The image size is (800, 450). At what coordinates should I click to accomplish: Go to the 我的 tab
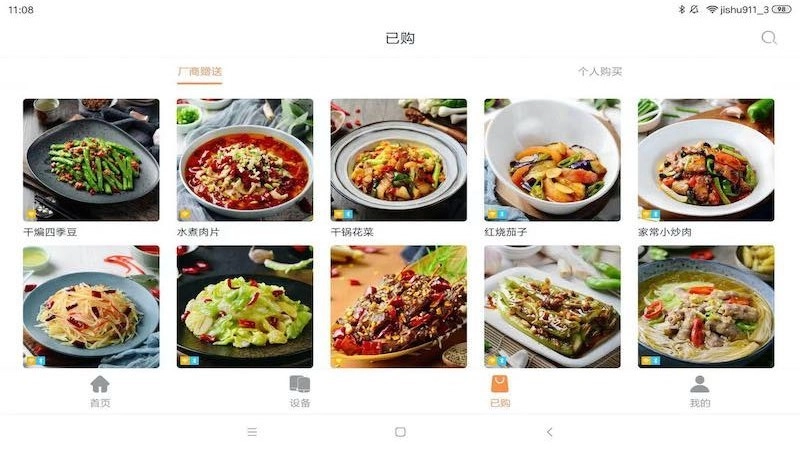point(700,391)
